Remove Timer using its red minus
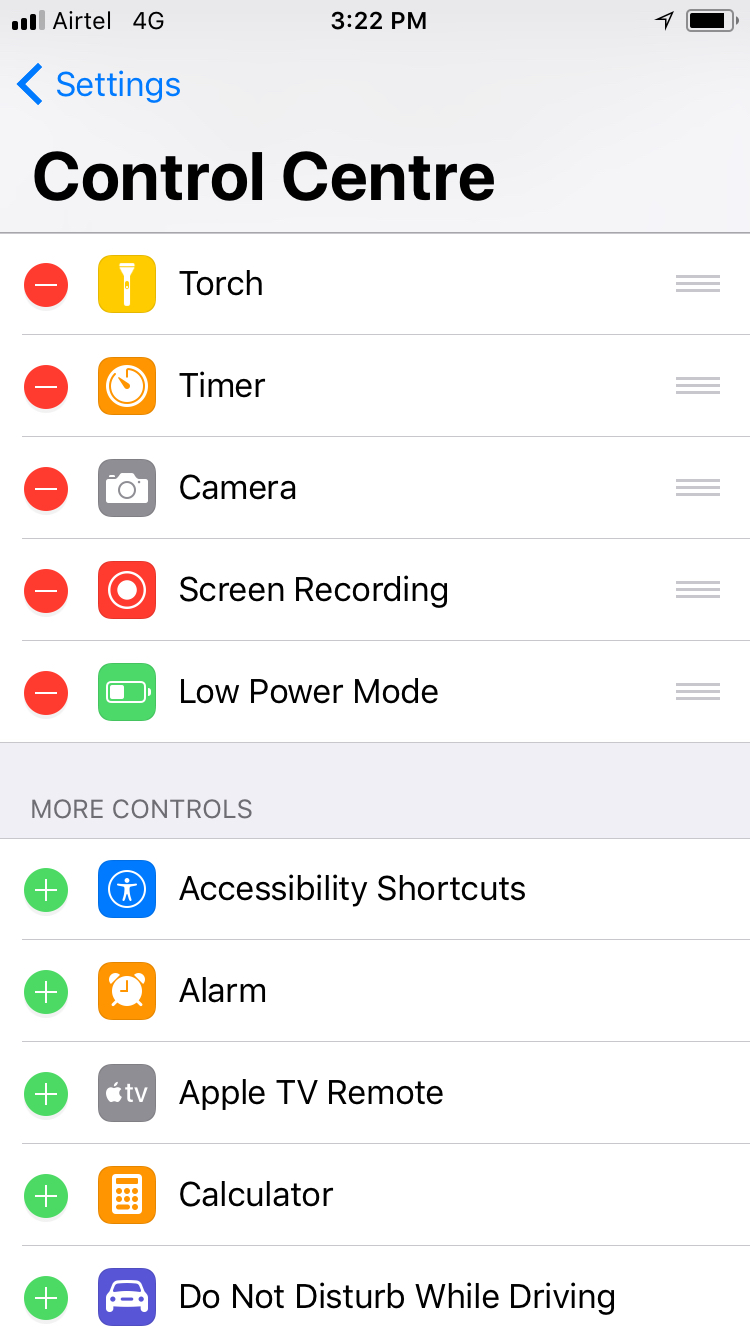The width and height of the screenshot is (750, 1334). pyautogui.click(x=46, y=387)
